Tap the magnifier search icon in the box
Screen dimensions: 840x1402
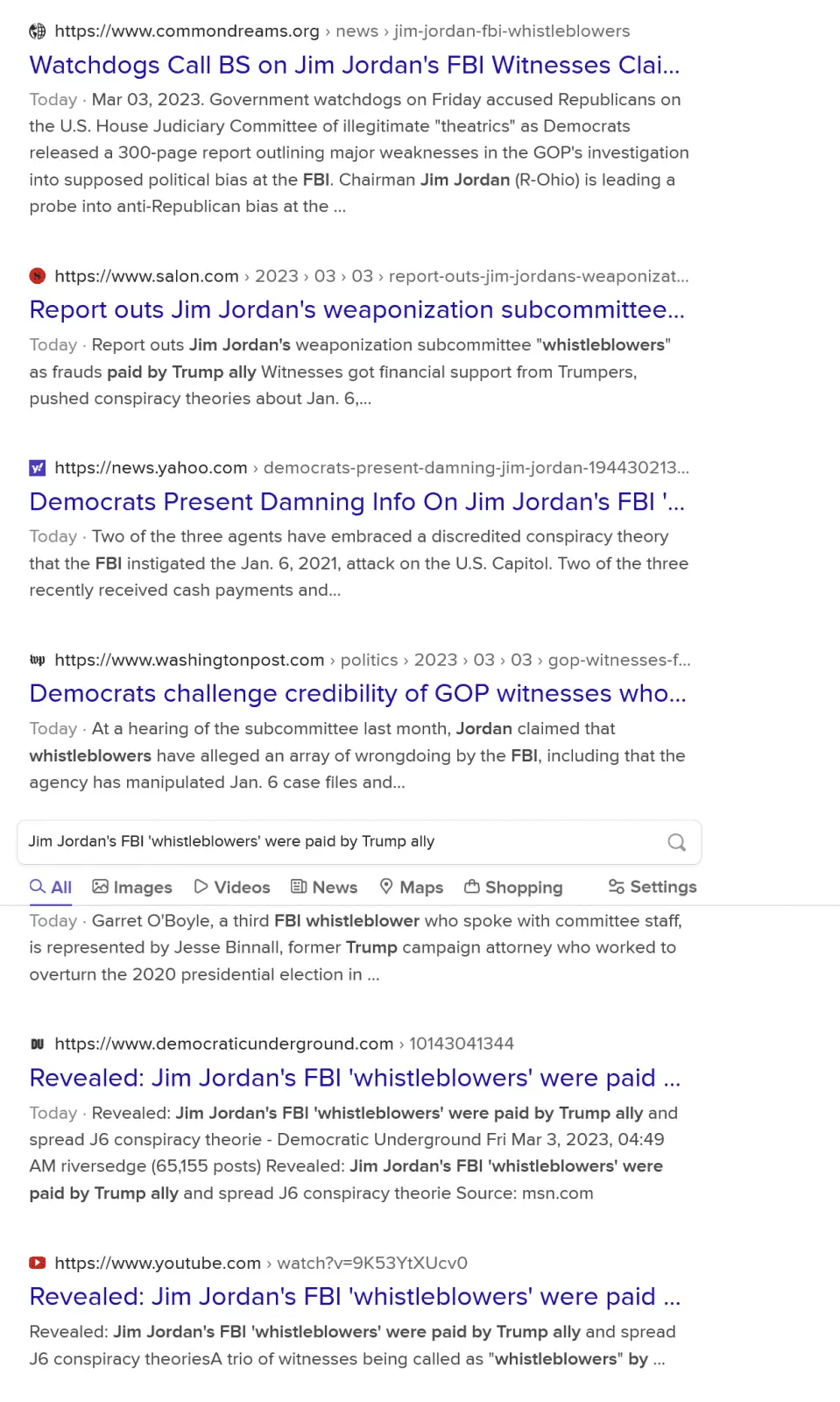point(676,842)
